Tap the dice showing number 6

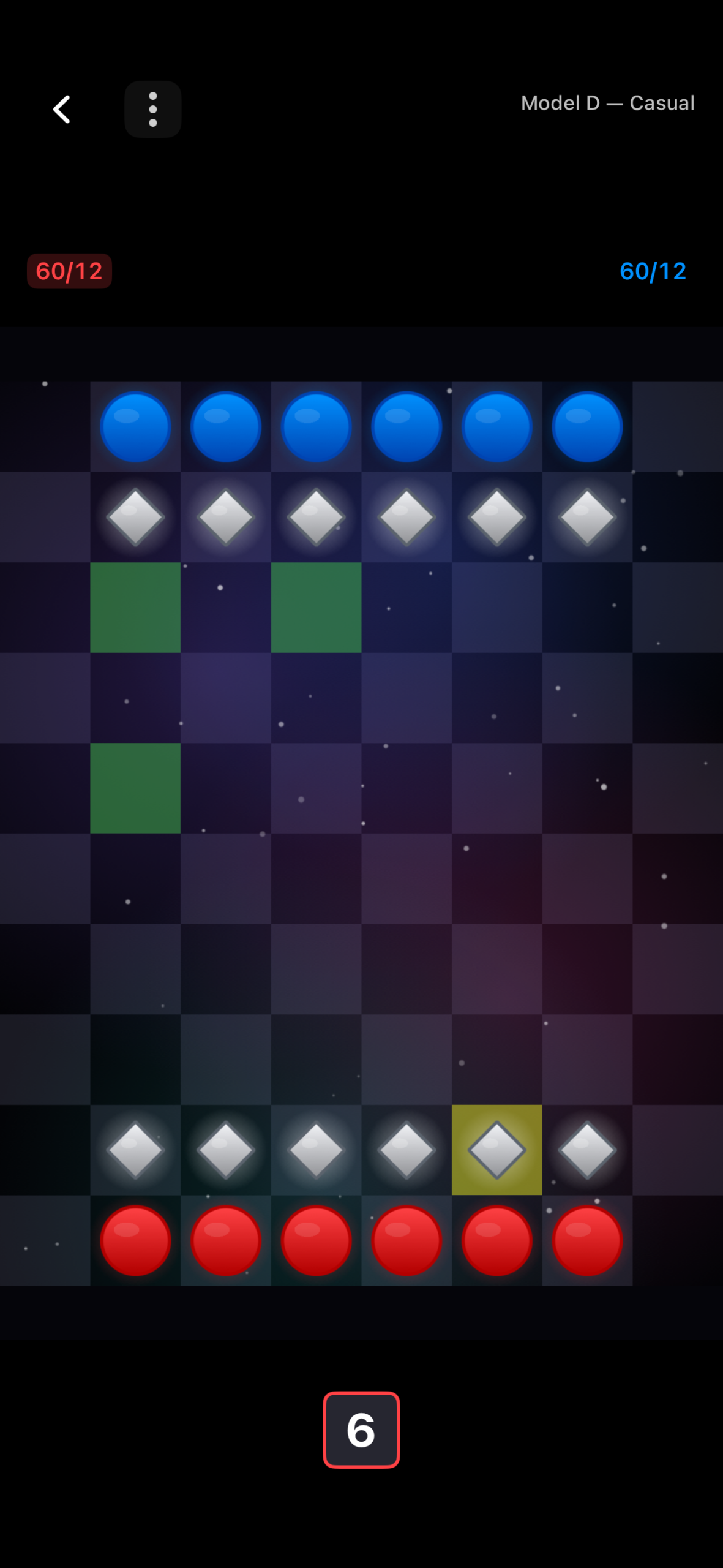click(x=361, y=1430)
